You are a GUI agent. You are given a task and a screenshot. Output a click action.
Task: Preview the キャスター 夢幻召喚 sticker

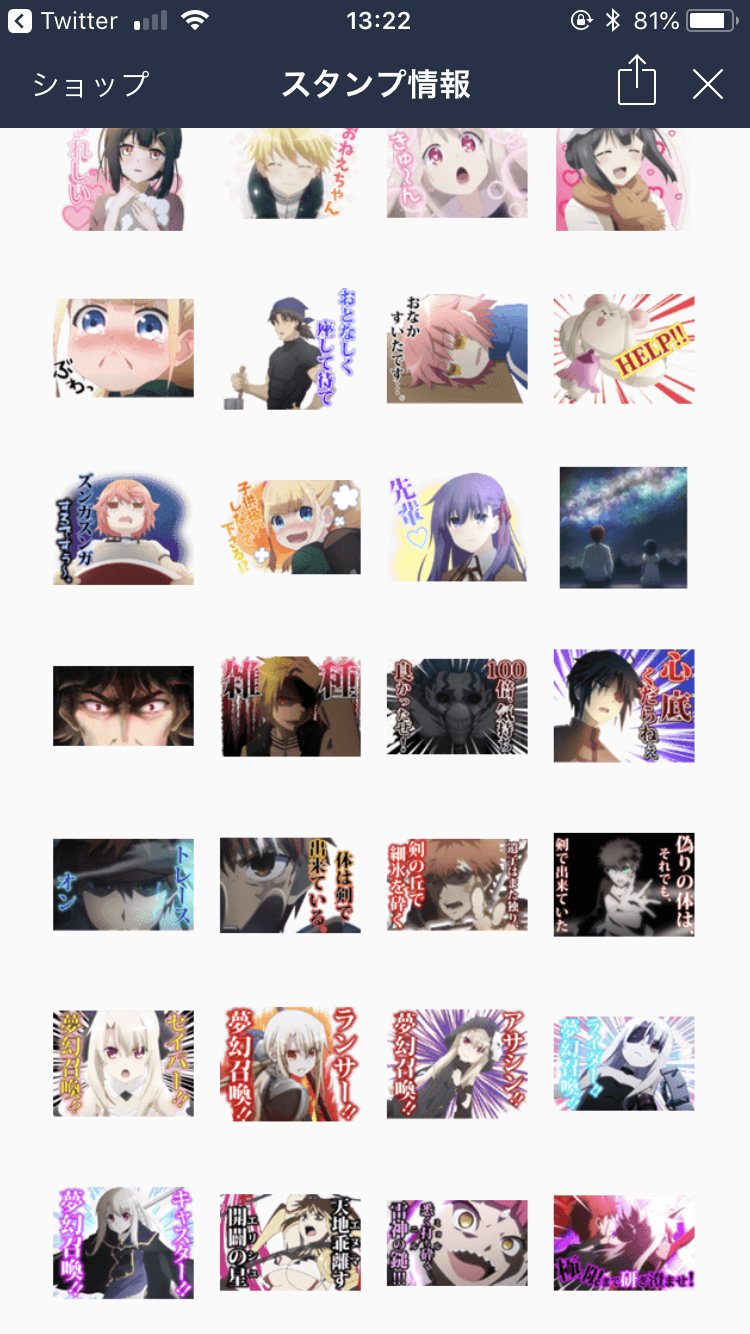tap(123, 1243)
